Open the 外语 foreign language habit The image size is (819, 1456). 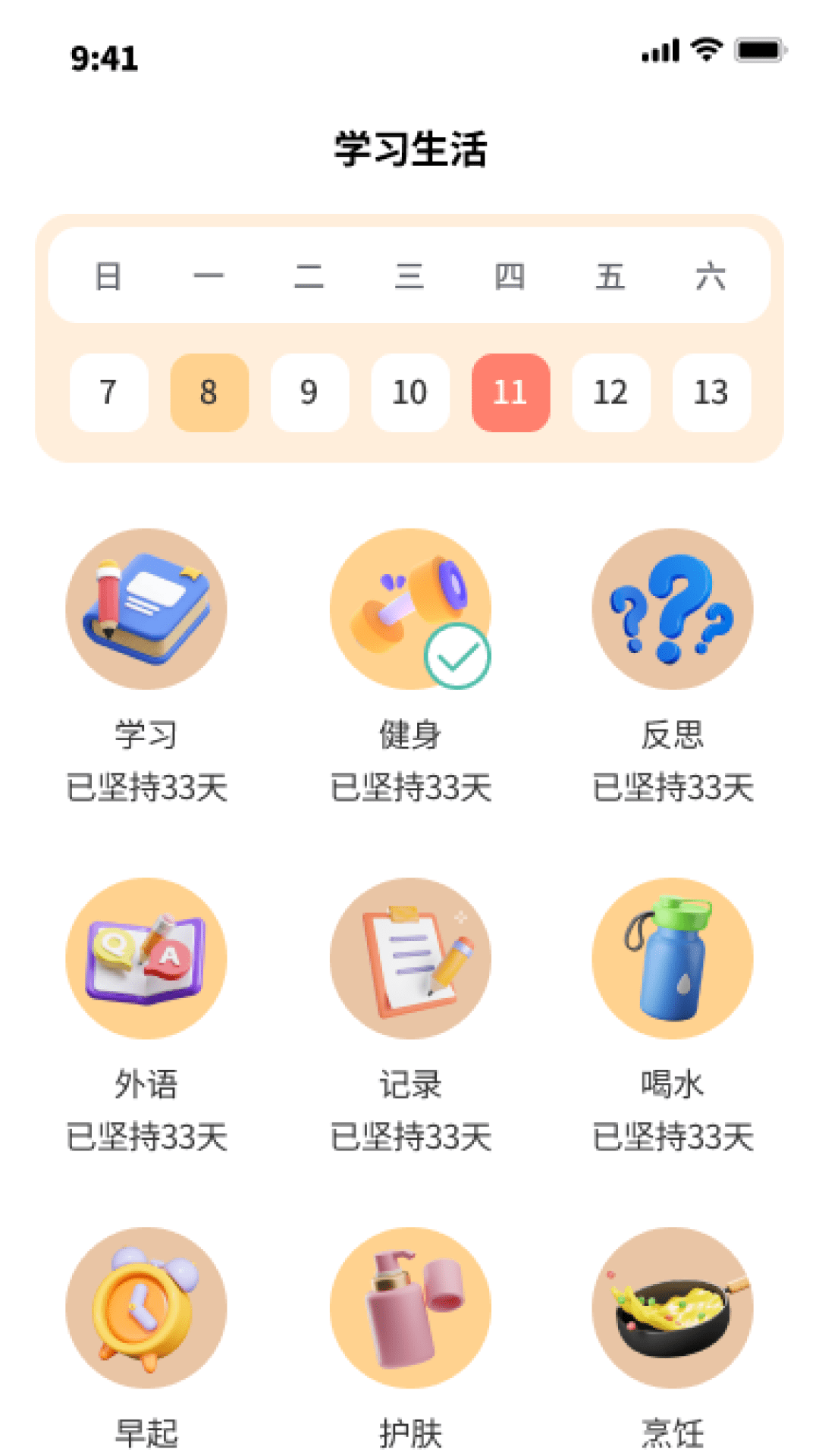tap(146, 958)
